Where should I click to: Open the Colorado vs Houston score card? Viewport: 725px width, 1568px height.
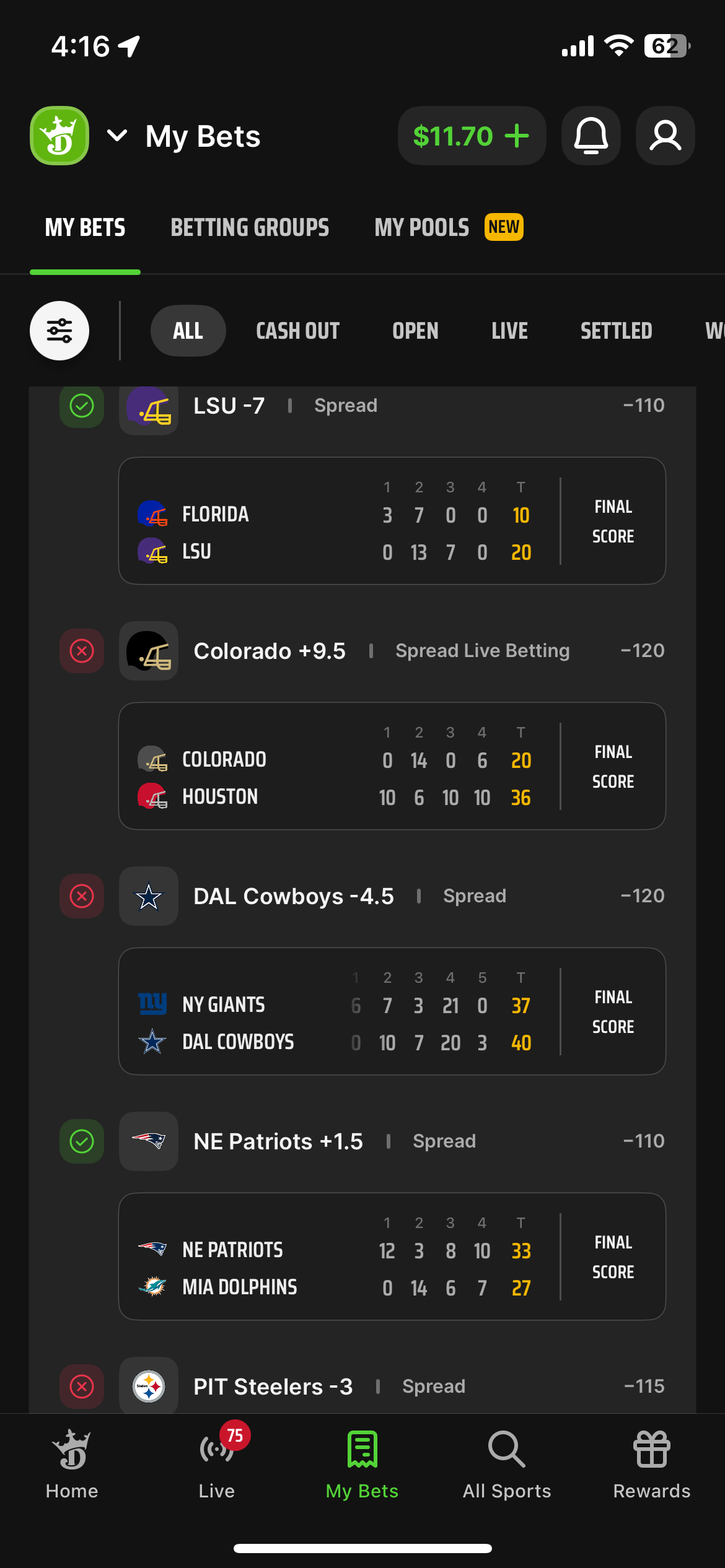[x=392, y=766]
